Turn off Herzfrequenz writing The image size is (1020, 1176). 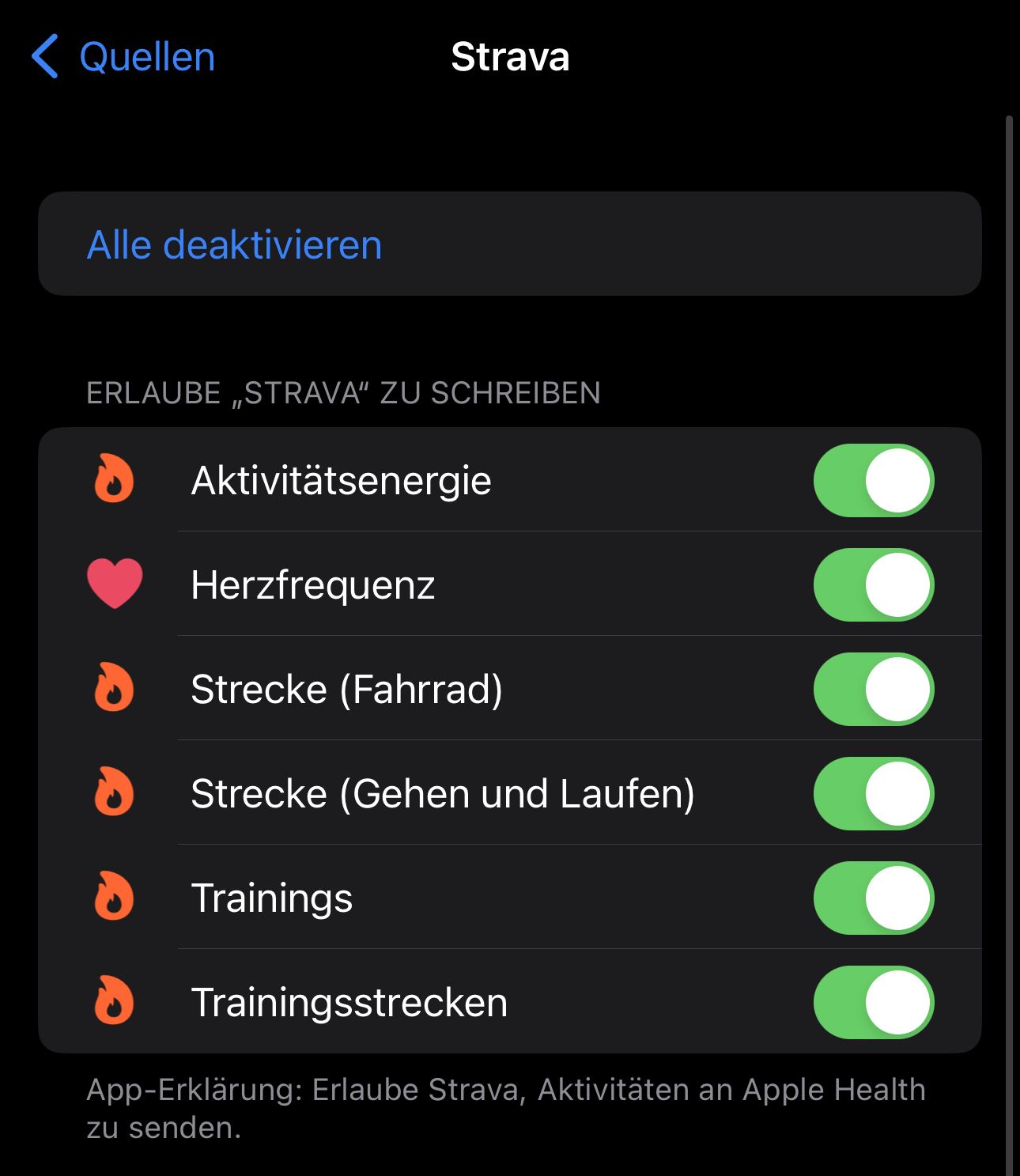[x=873, y=585]
